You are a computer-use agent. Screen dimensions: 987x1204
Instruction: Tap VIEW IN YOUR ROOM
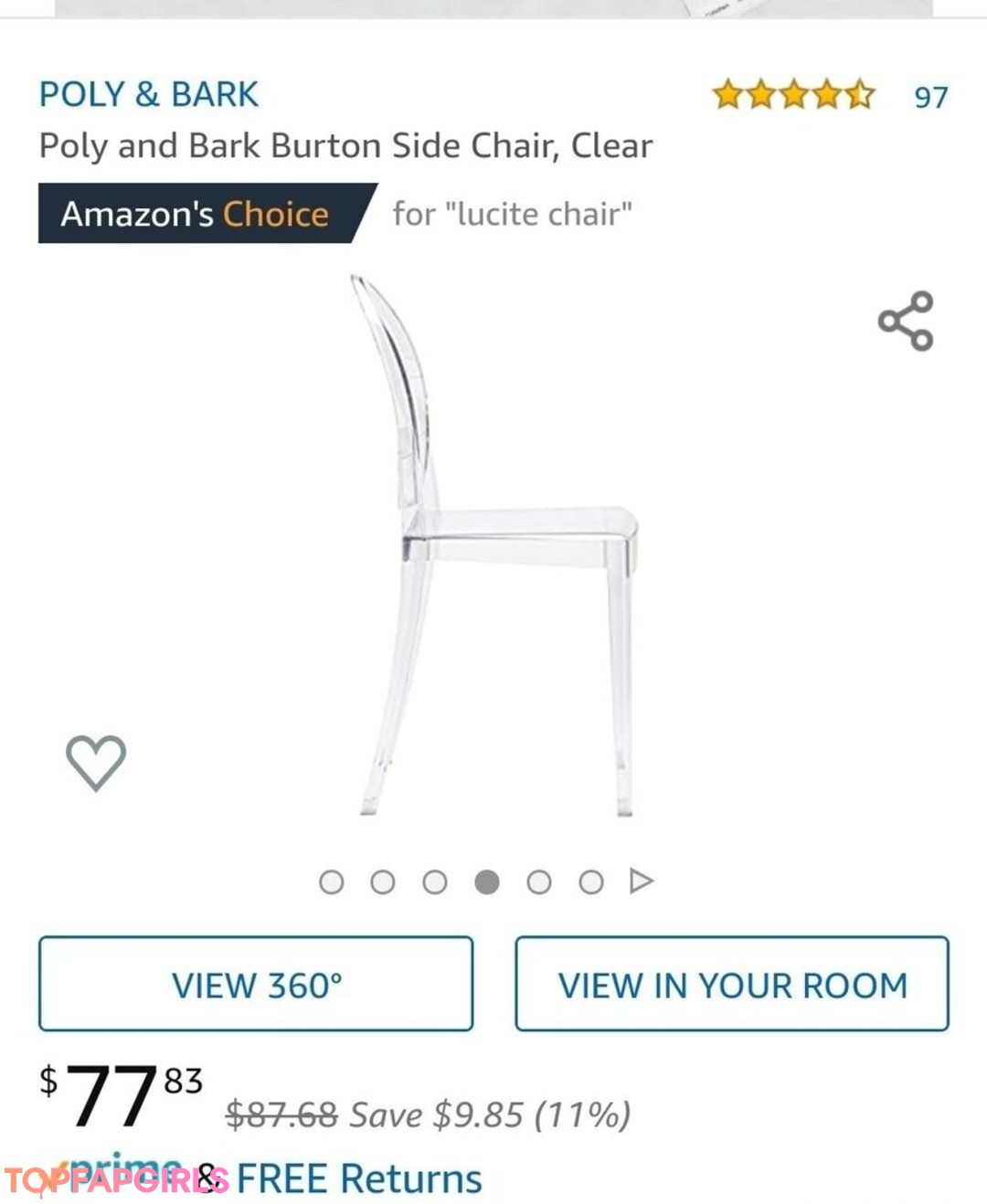click(x=732, y=984)
